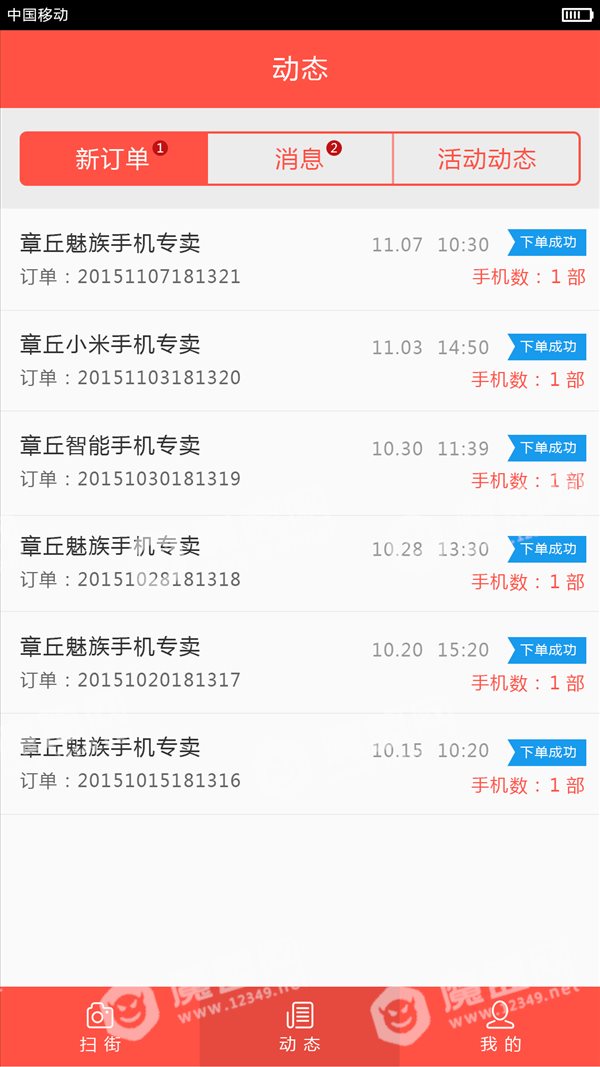Image resolution: width=600 pixels, height=1067 pixels.
Task: Tap the 动态 bottom navigation item
Action: click(x=300, y=1027)
